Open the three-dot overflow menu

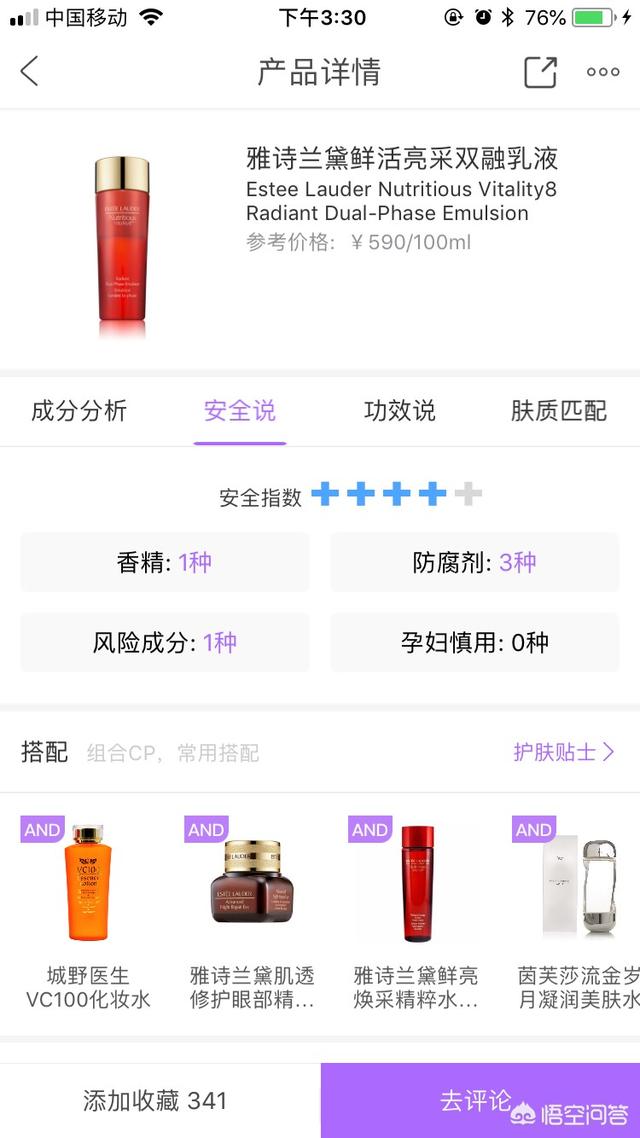click(603, 72)
